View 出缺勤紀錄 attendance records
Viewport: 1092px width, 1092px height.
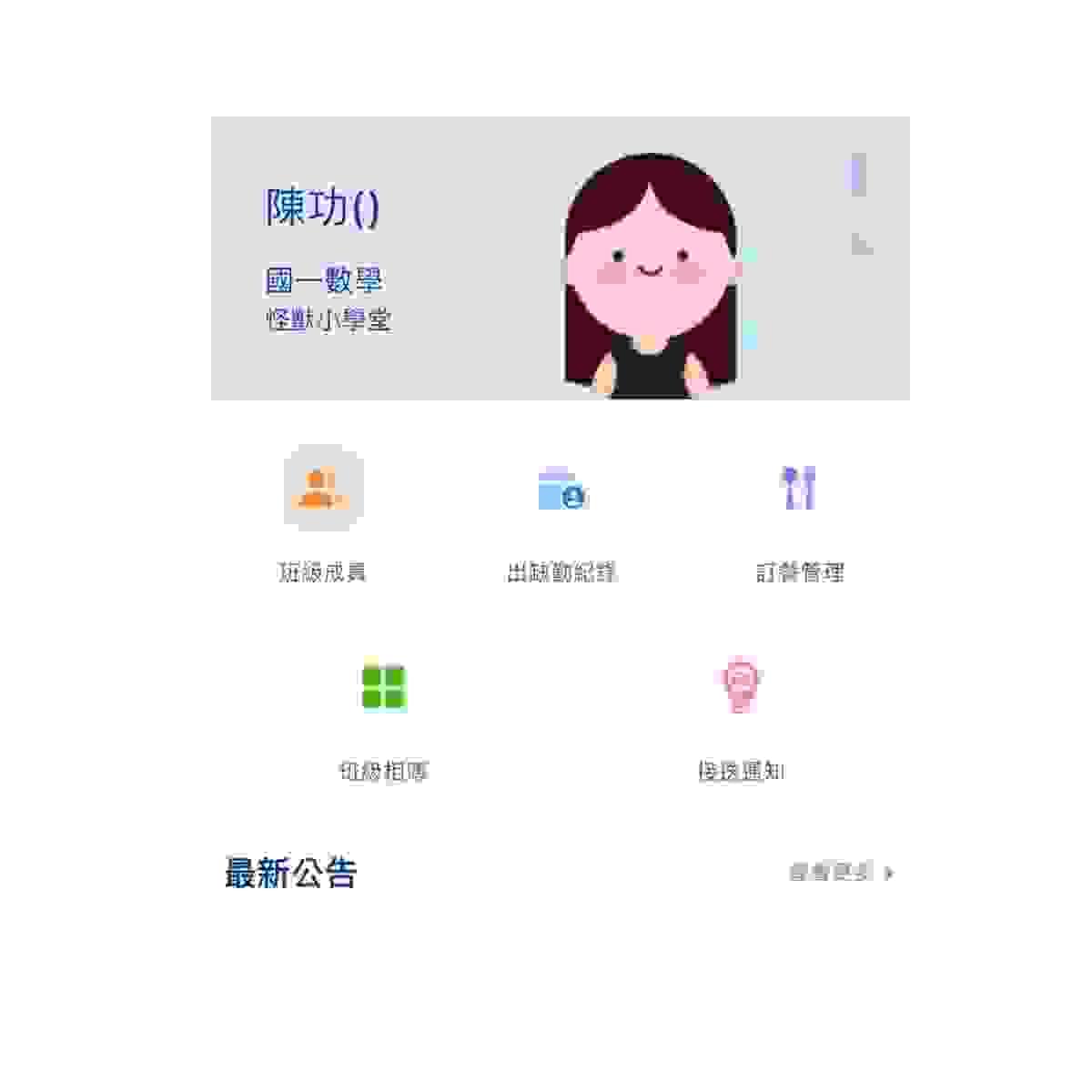tap(561, 489)
